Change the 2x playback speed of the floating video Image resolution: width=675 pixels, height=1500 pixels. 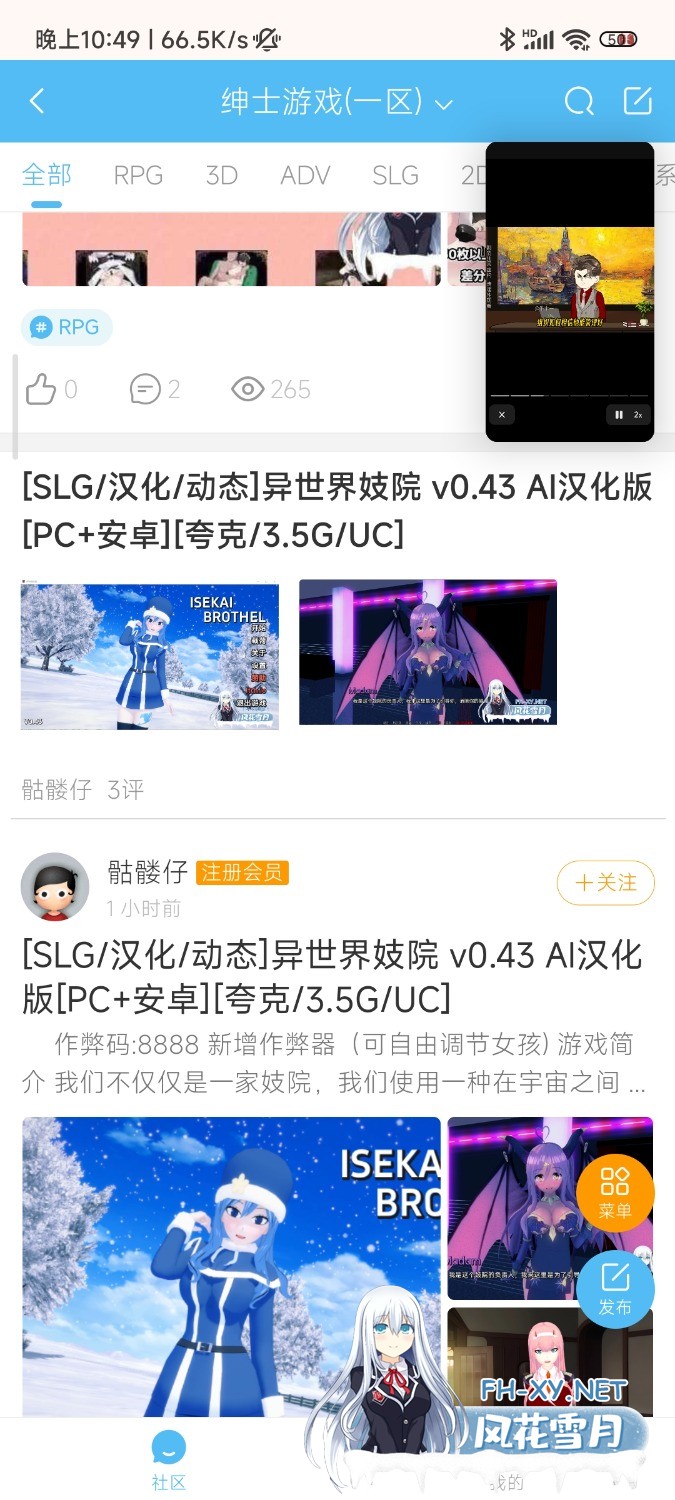point(638,414)
